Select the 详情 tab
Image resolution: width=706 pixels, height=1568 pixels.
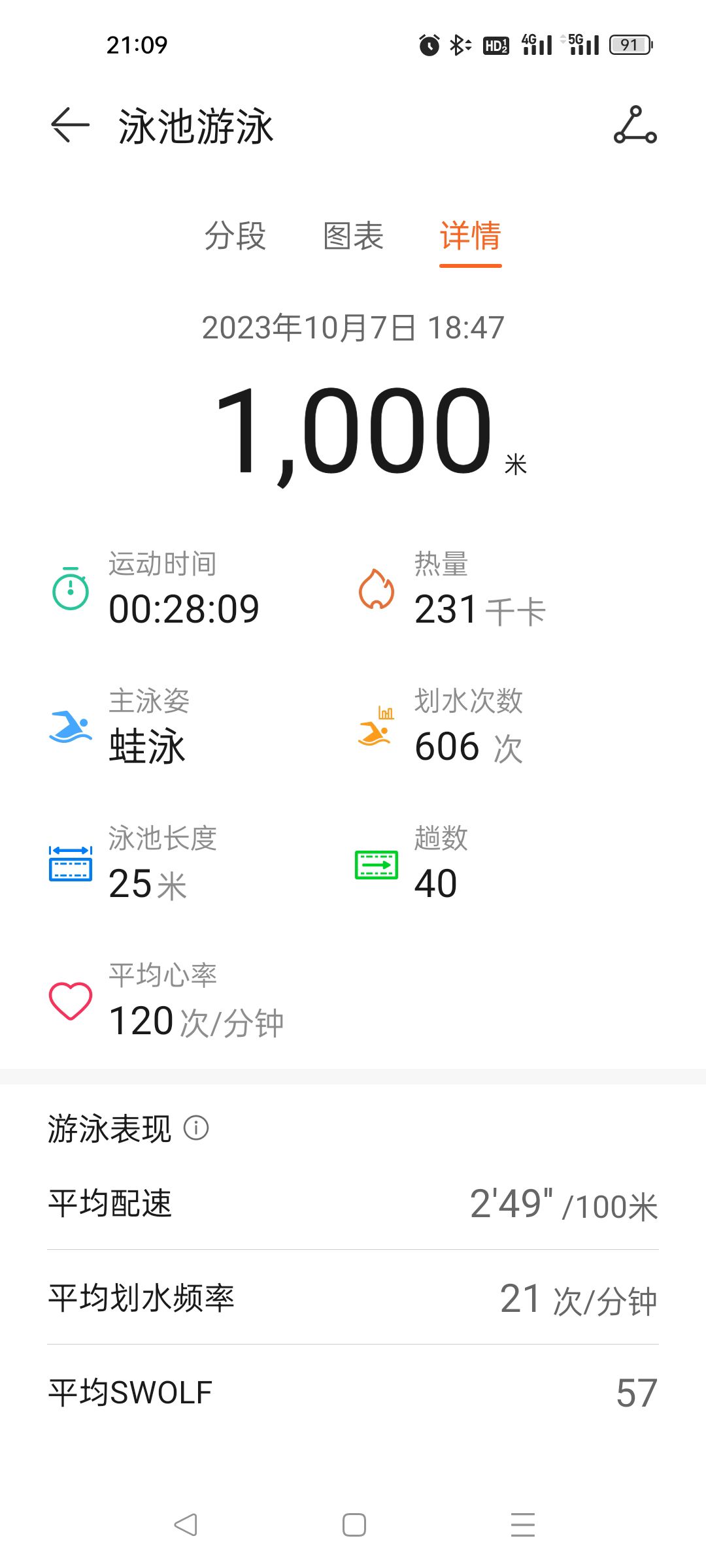(471, 236)
